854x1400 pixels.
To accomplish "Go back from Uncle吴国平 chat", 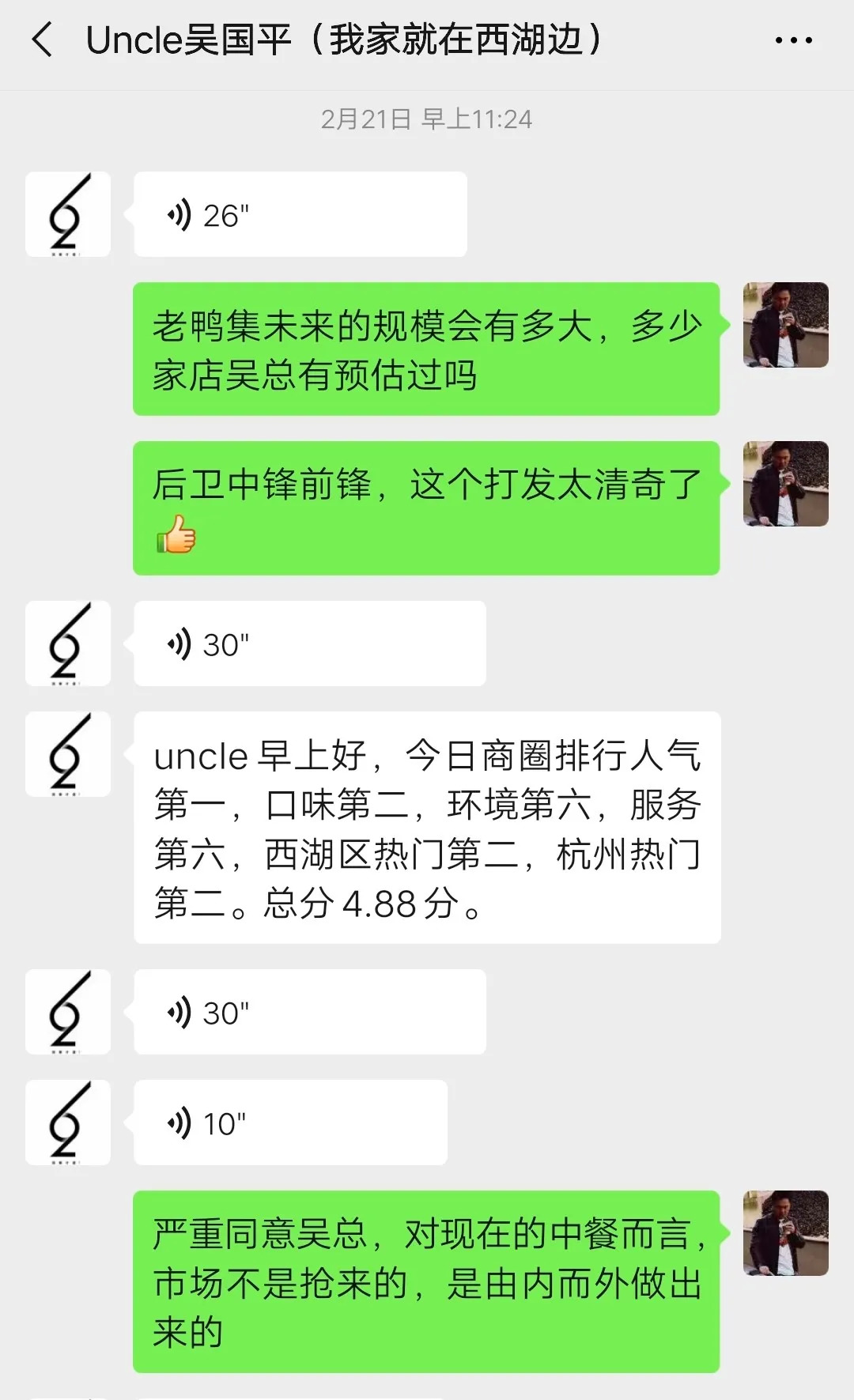I will (43, 40).
